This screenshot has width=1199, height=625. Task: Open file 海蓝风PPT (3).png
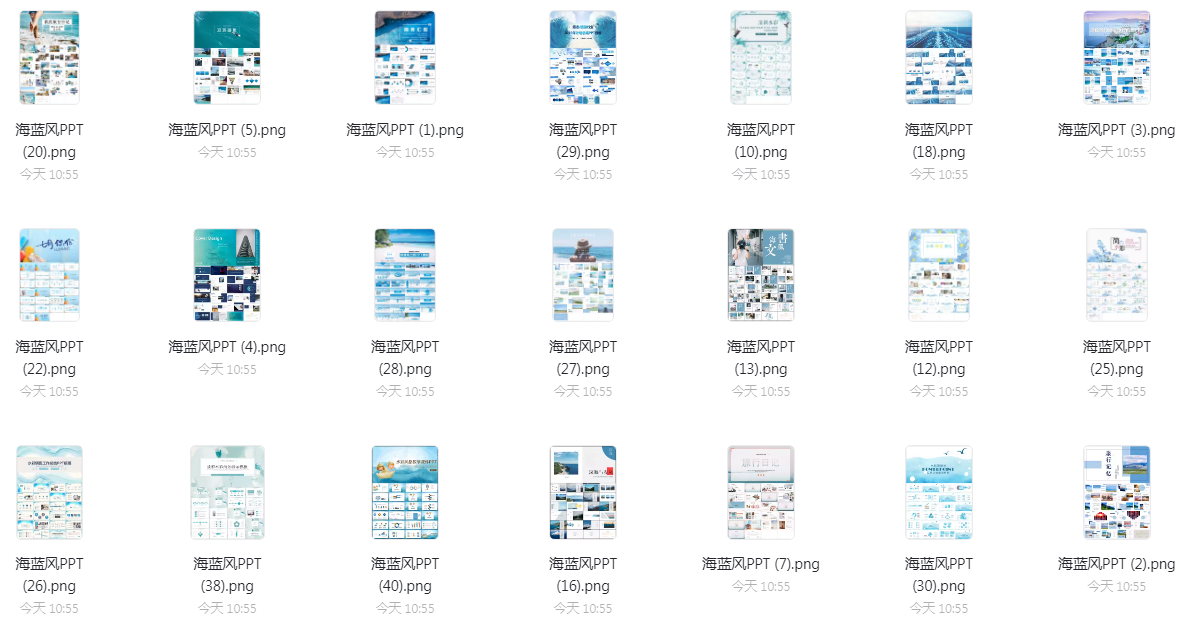(x=1117, y=58)
